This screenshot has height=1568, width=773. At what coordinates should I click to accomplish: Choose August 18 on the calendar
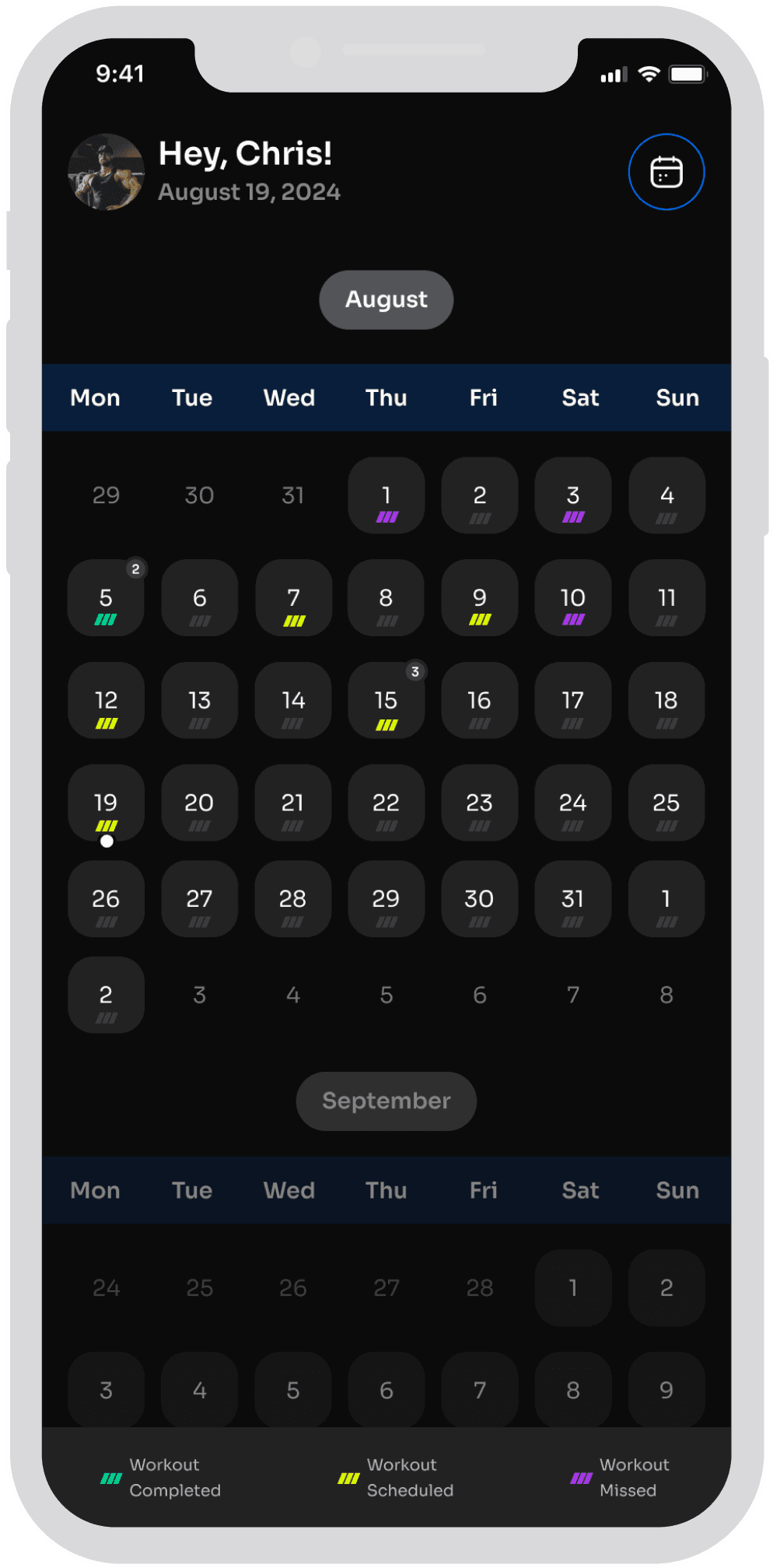tap(666, 701)
